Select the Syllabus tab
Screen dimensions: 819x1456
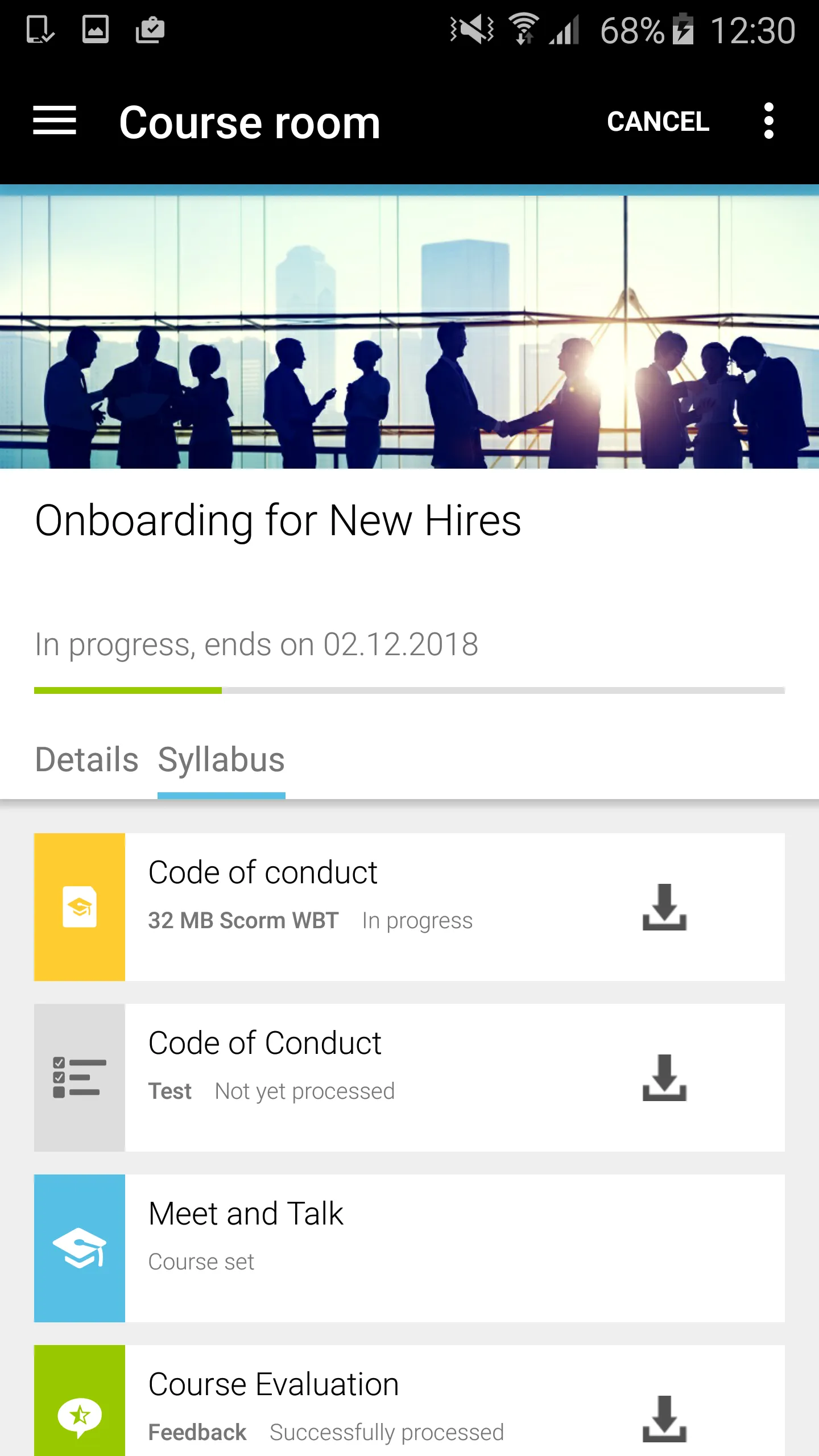pyautogui.click(x=221, y=759)
